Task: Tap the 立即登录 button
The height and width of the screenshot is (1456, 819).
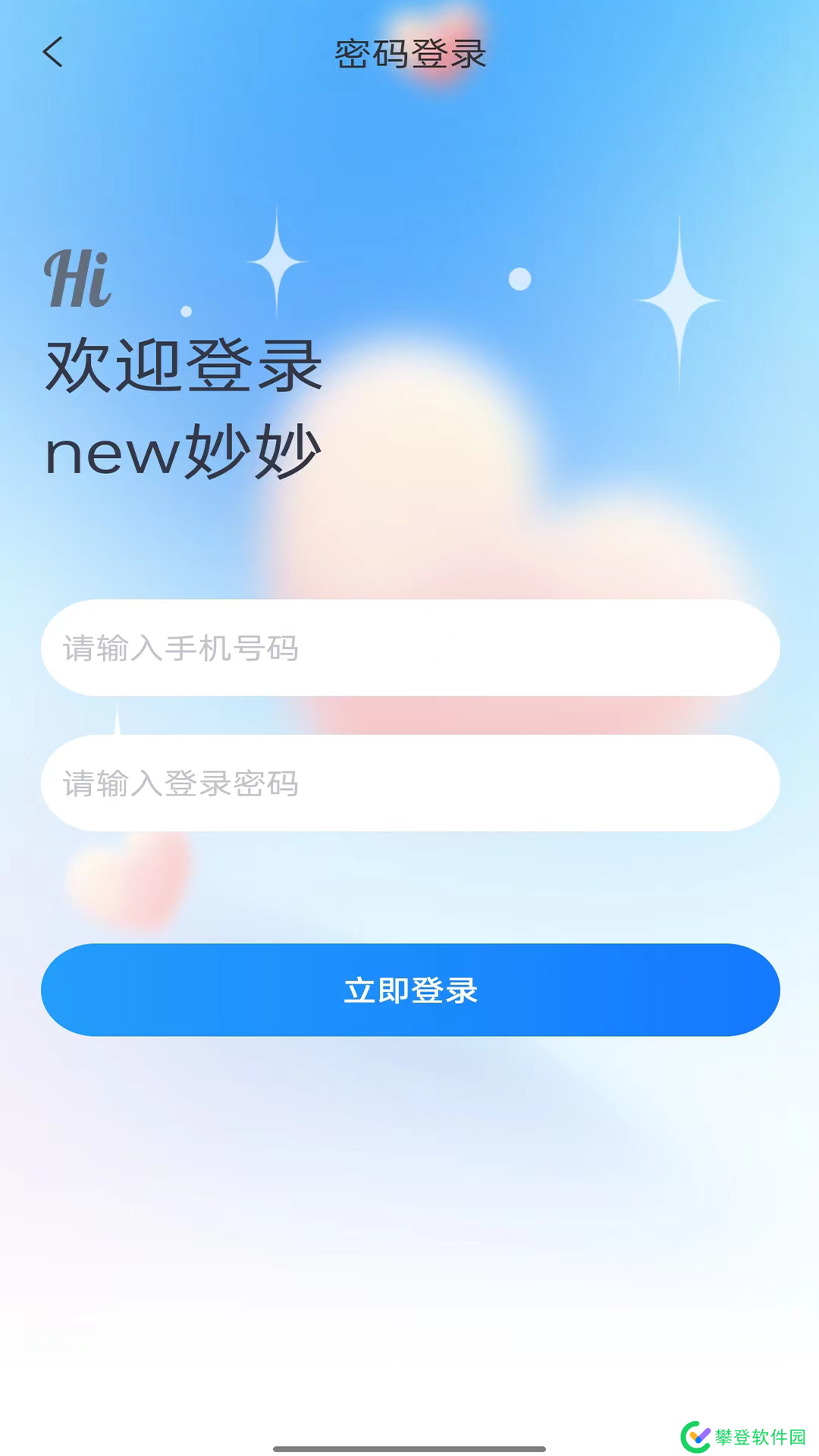Action: point(409,990)
